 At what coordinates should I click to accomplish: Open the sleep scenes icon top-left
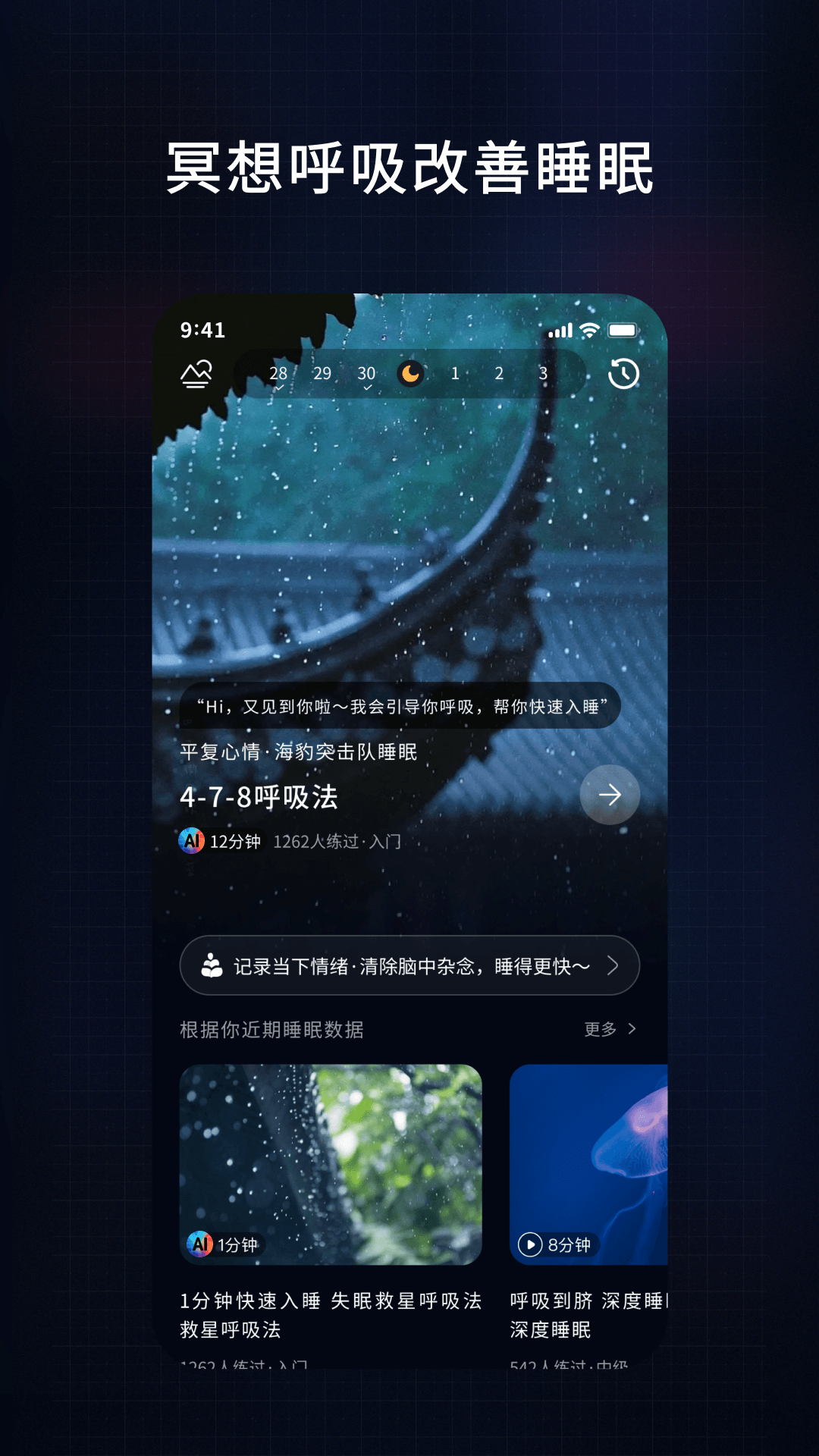pos(196,374)
